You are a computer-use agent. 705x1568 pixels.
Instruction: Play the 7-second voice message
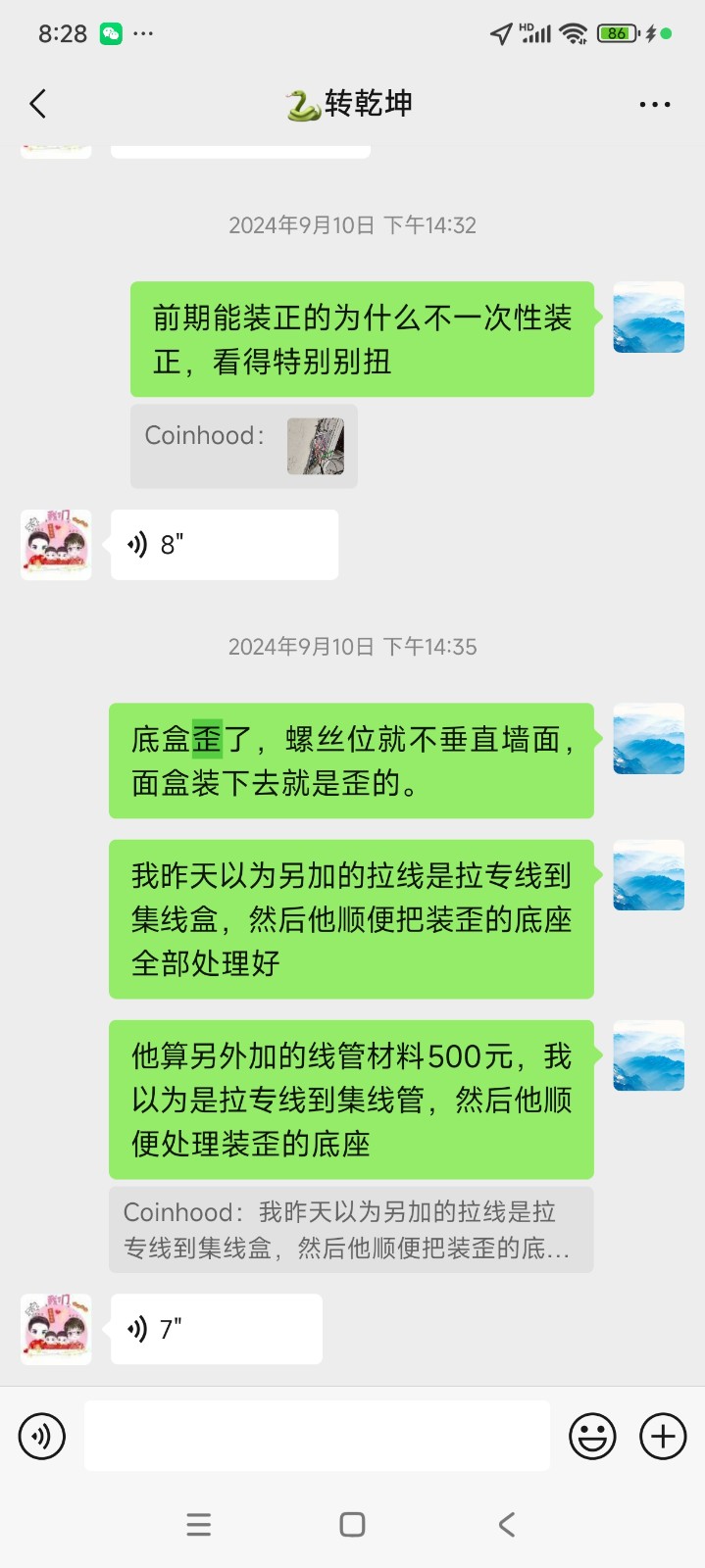click(x=216, y=1329)
